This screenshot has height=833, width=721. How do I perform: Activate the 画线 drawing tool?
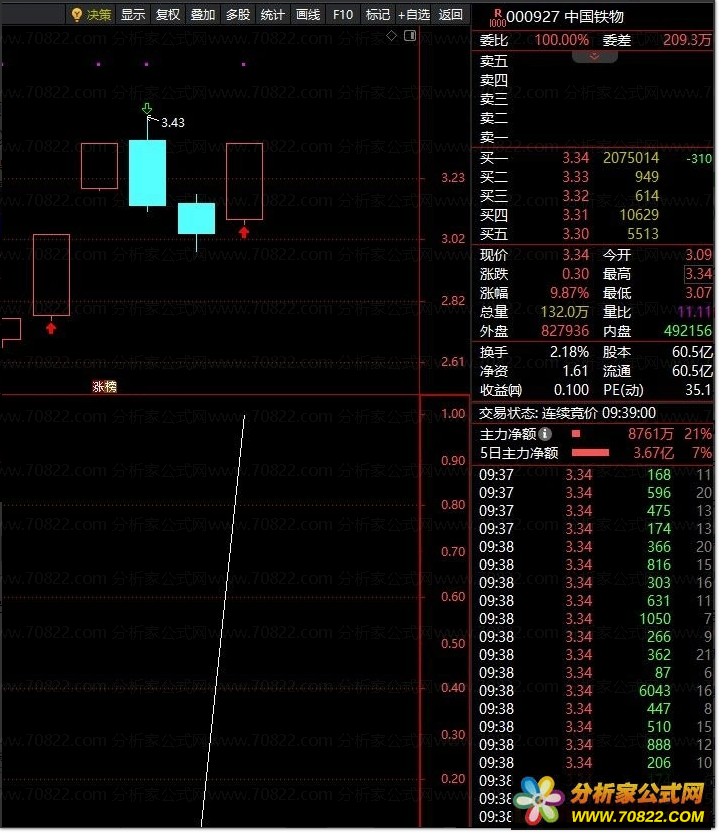[x=308, y=15]
